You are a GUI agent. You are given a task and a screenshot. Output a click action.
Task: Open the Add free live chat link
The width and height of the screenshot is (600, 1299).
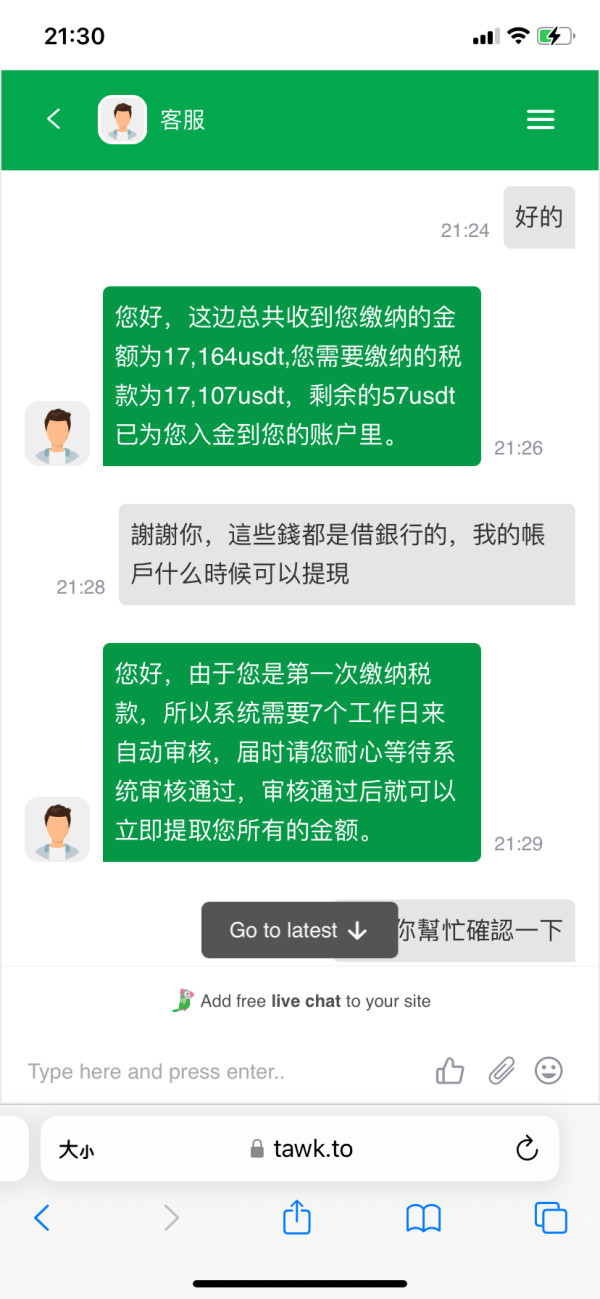[301, 1000]
